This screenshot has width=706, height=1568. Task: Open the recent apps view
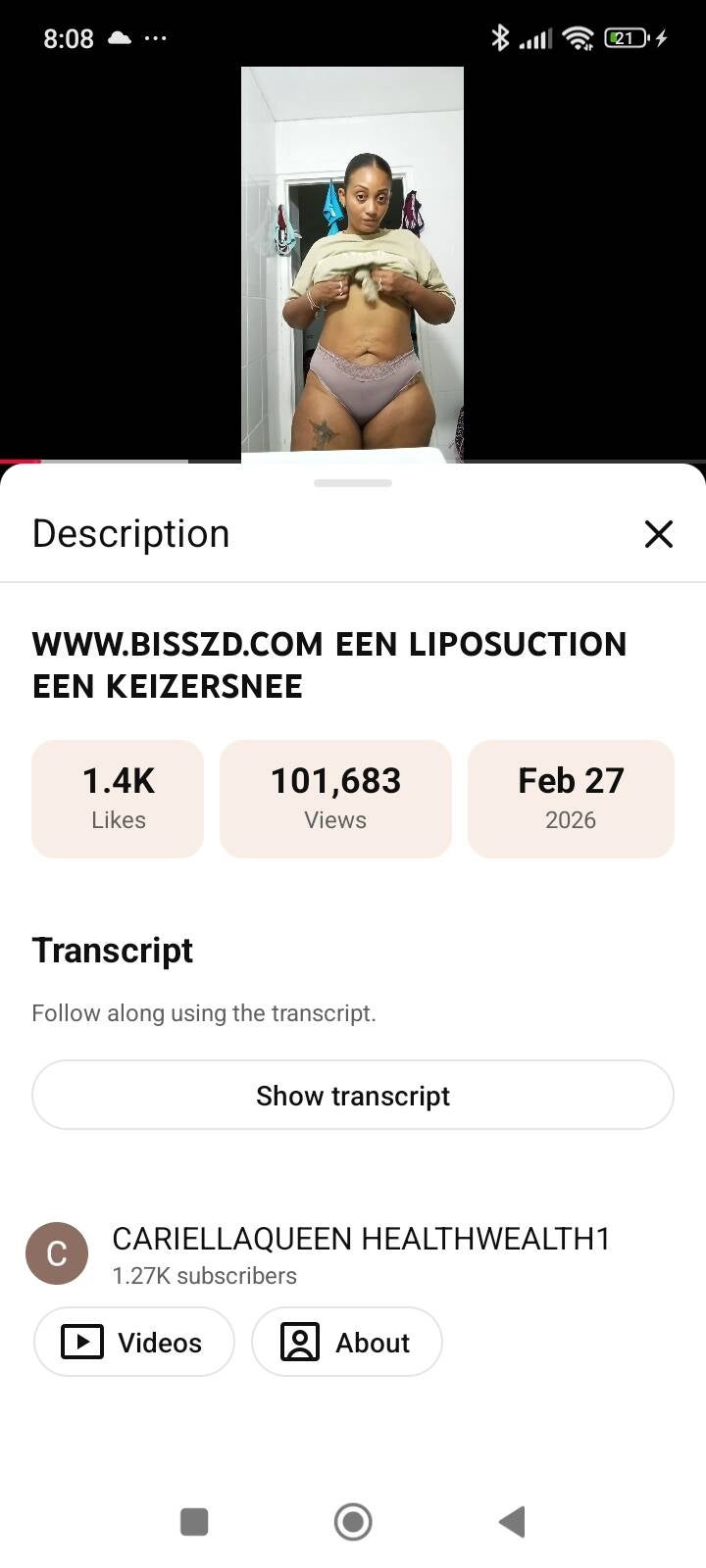tap(194, 1522)
